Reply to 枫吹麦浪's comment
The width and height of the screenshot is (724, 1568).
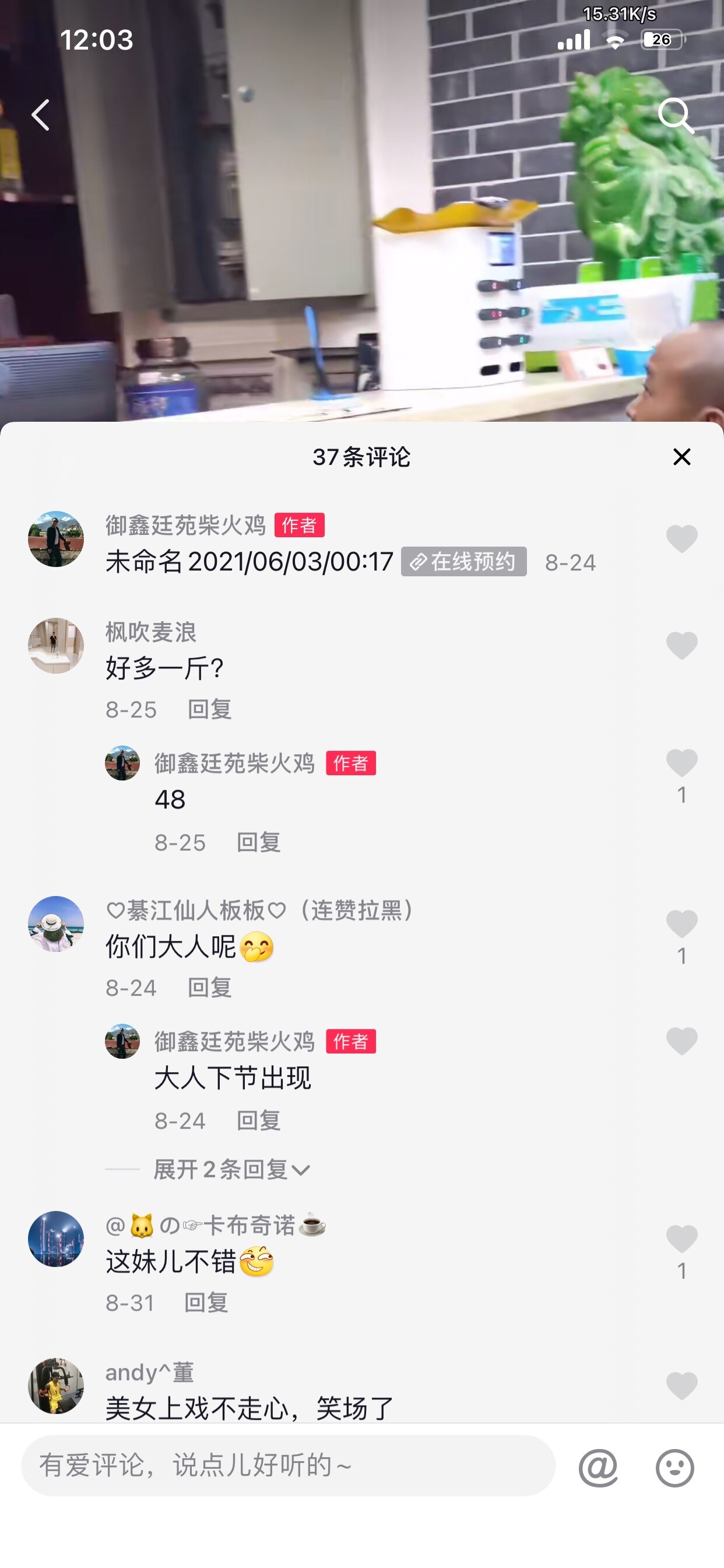click(x=209, y=709)
